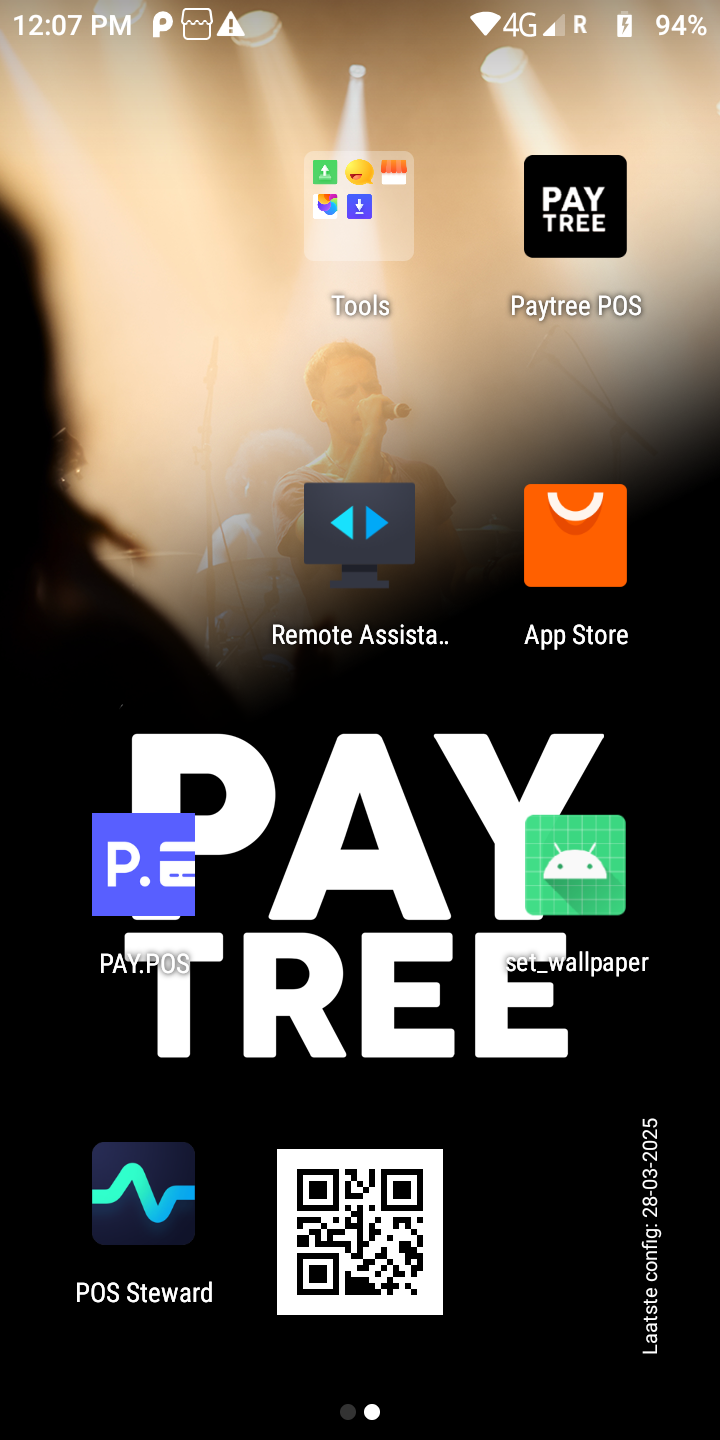This screenshot has height=1440, width=720.
Task: Open the colorful gallery icon in Tools folder
Action: [x=326, y=205]
